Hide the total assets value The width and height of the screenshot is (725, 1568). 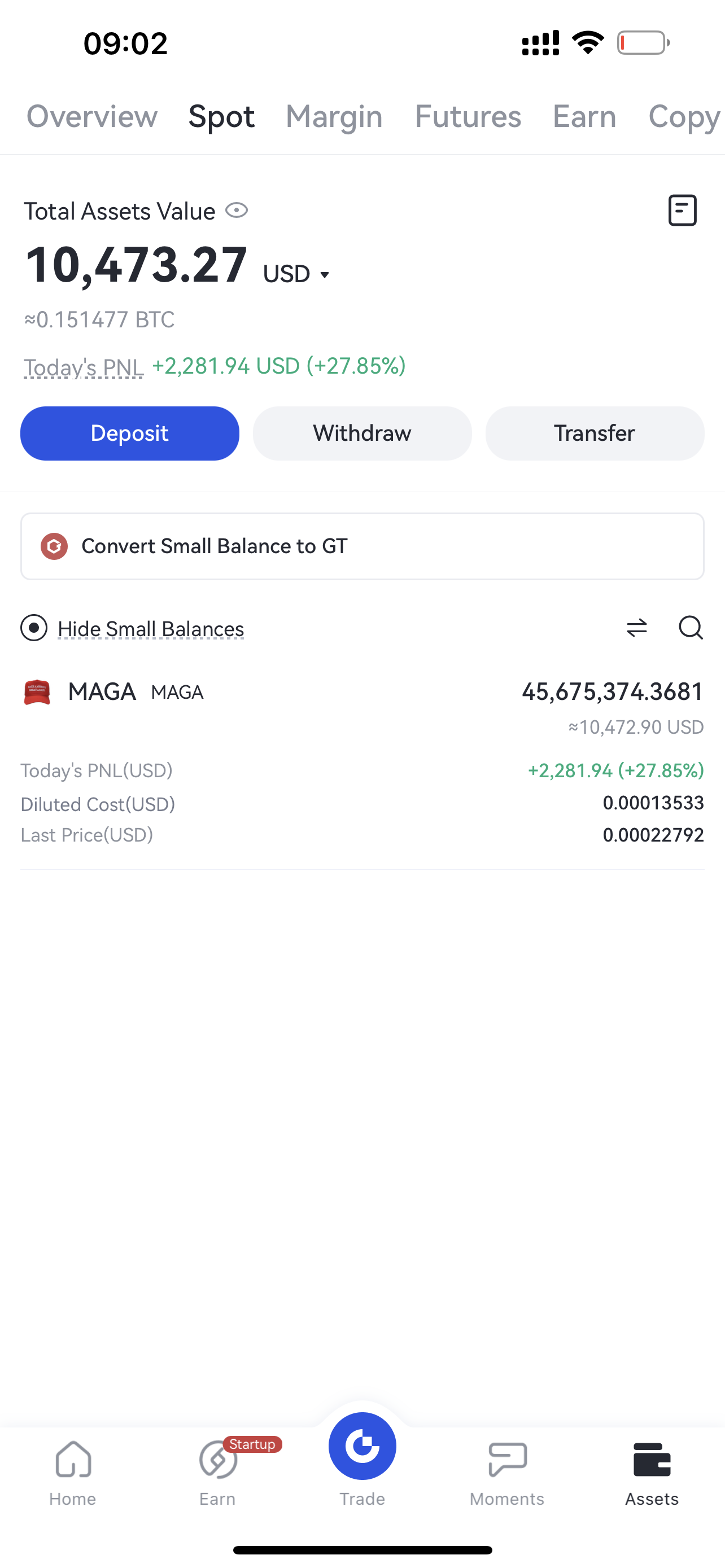tap(236, 211)
